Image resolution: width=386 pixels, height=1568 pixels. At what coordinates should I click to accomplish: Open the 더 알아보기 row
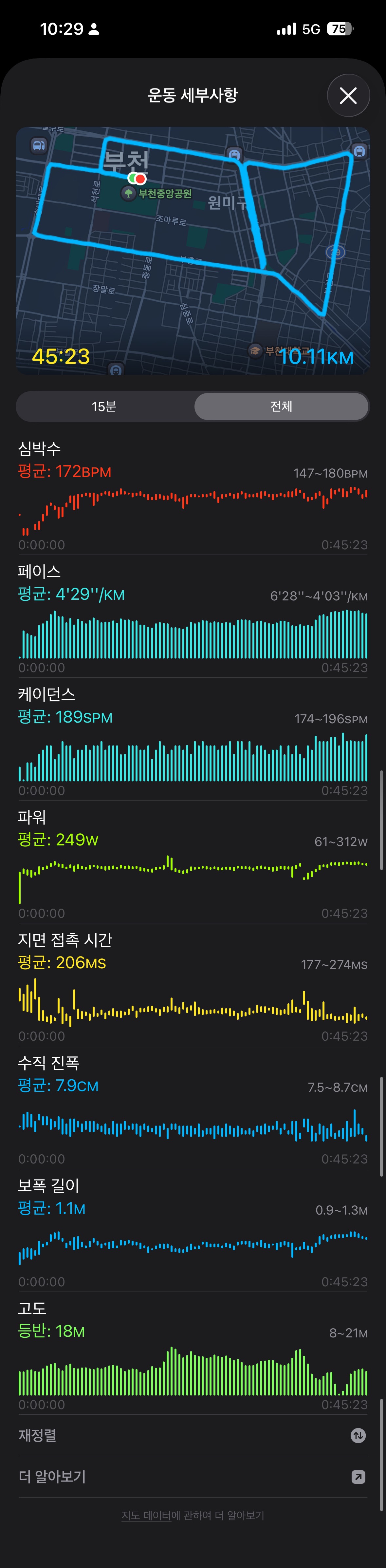click(x=193, y=1477)
